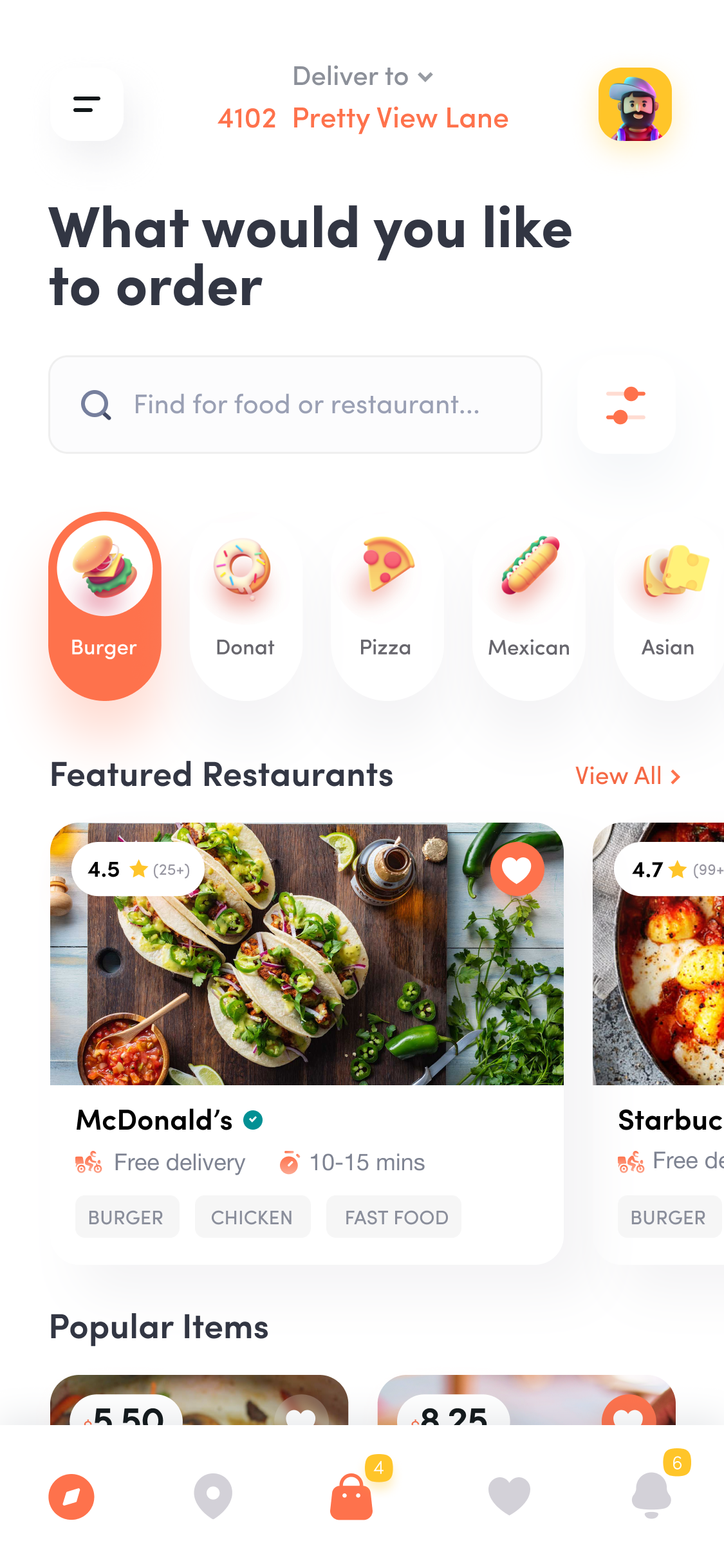Image resolution: width=724 pixels, height=1568 pixels.
Task: Open the filter settings icon
Action: 626,405
